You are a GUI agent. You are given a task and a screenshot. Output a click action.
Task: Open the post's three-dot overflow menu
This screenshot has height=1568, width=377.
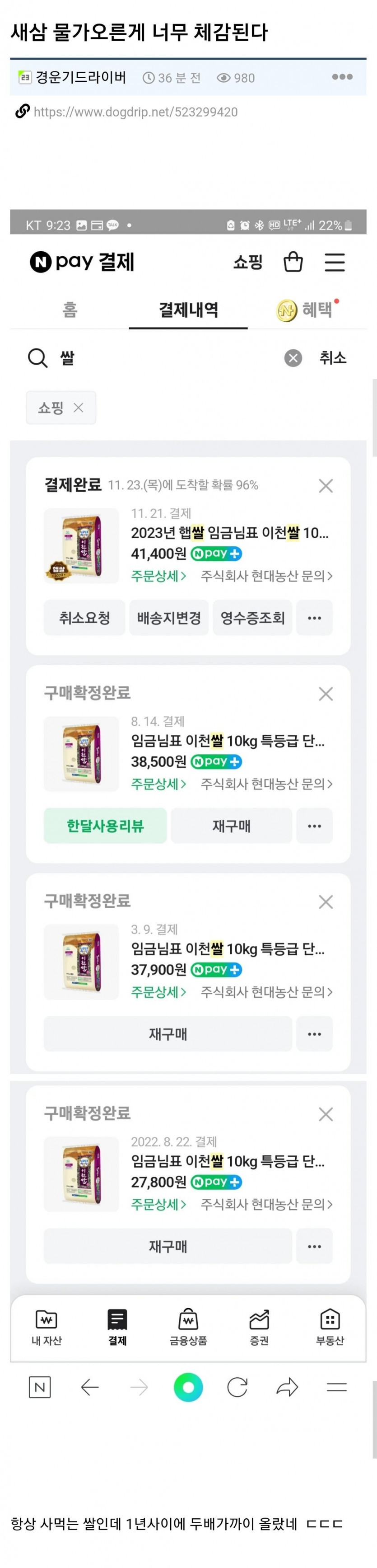tap(342, 77)
